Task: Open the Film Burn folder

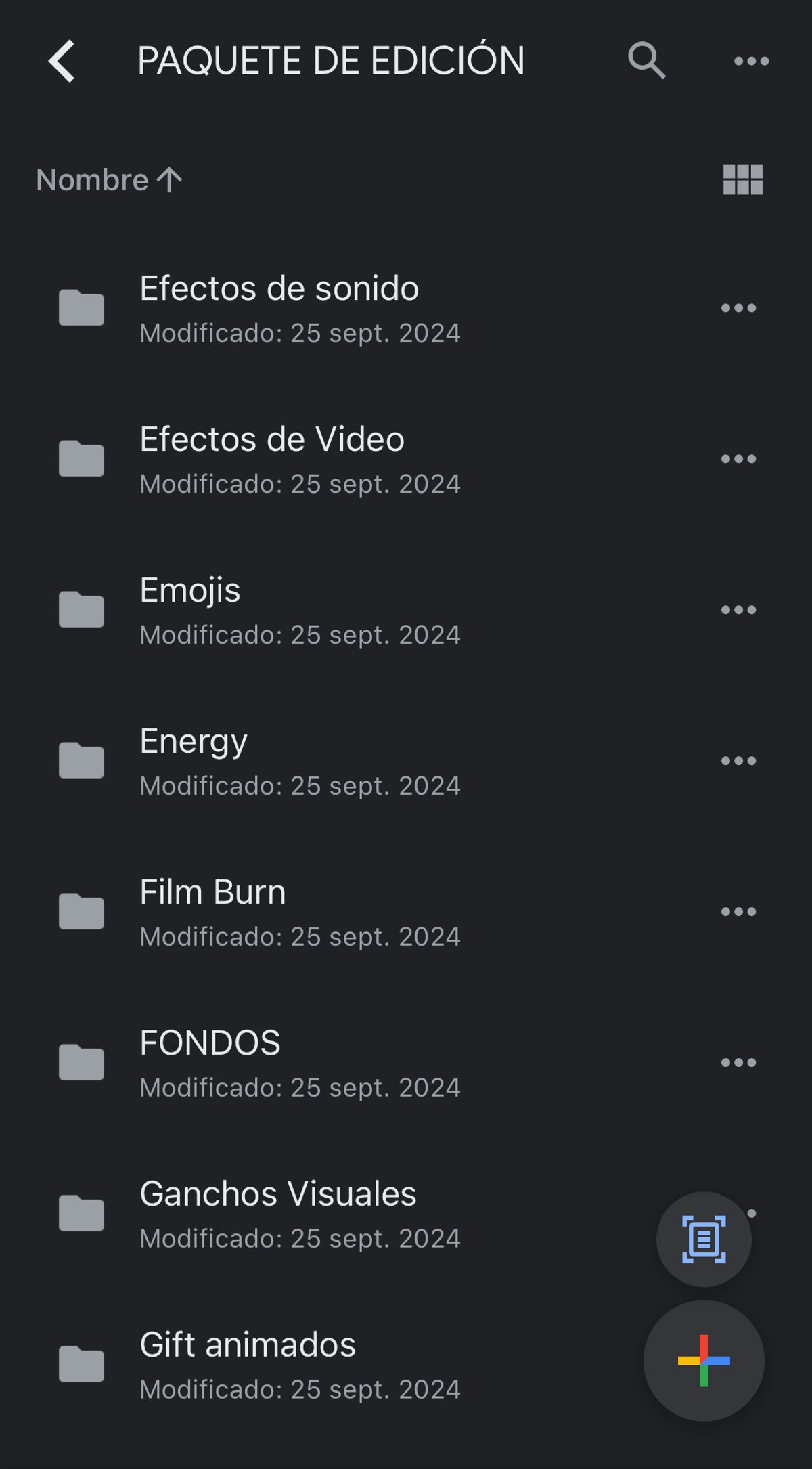Action: [x=212, y=891]
